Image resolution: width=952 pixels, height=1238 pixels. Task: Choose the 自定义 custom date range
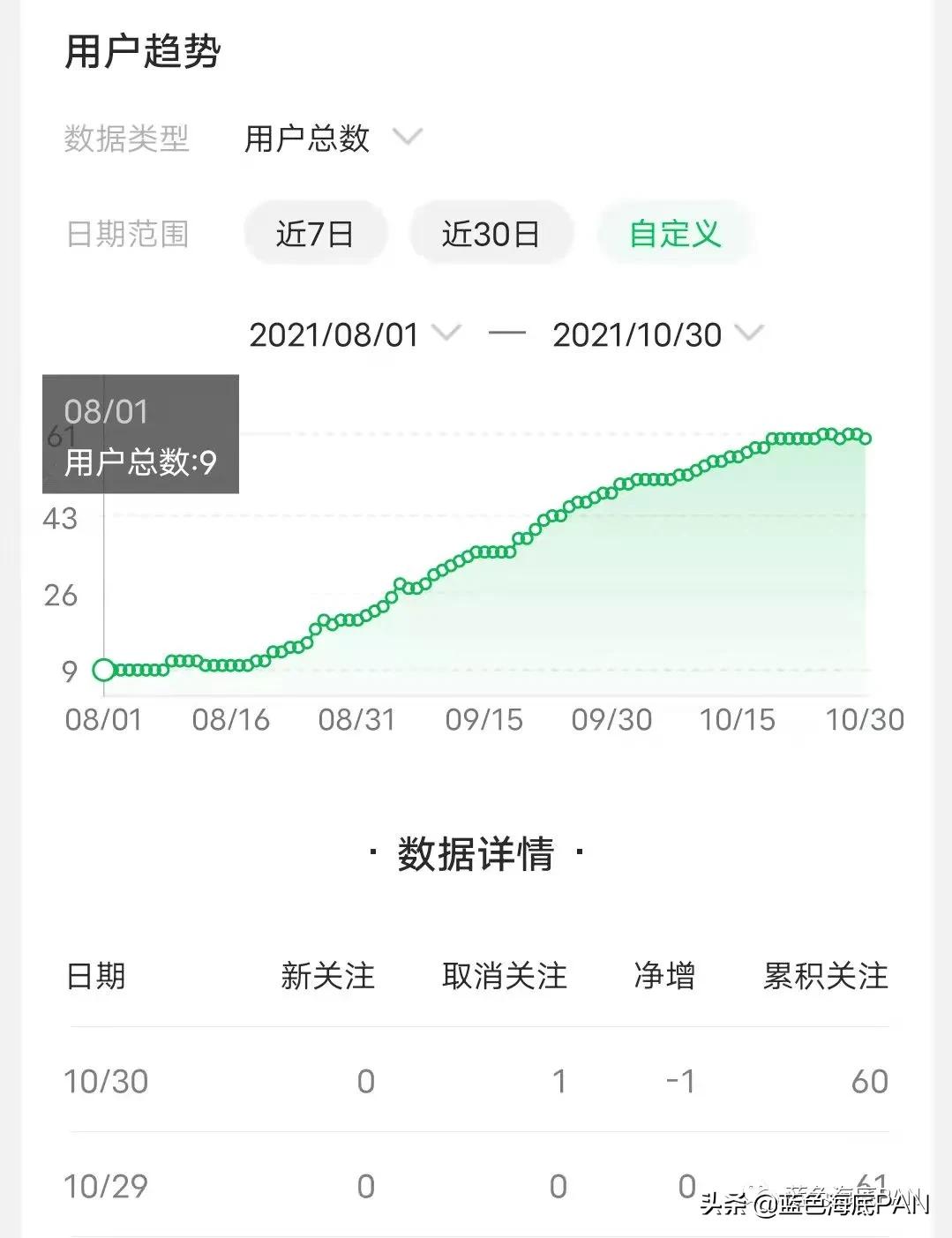674,232
